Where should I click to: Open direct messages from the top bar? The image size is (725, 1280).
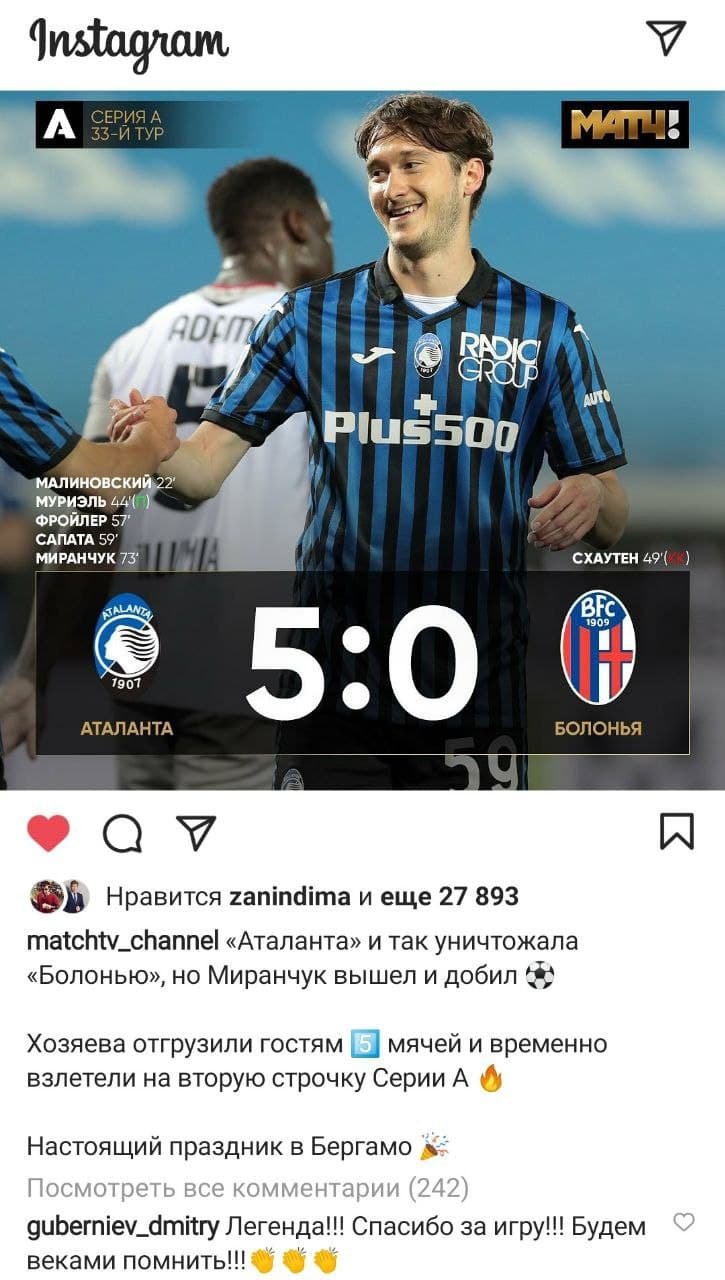[665, 38]
